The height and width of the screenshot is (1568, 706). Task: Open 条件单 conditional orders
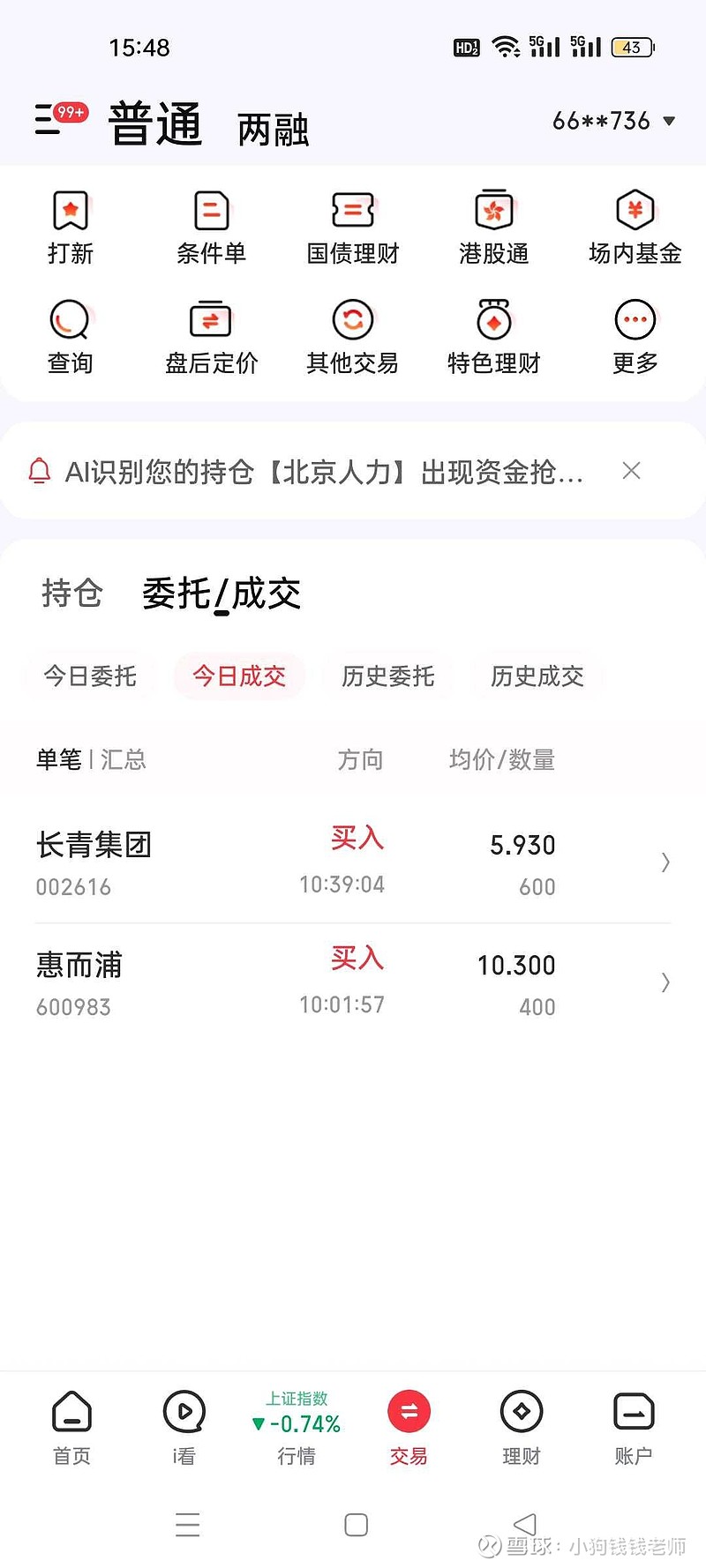click(211, 228)
